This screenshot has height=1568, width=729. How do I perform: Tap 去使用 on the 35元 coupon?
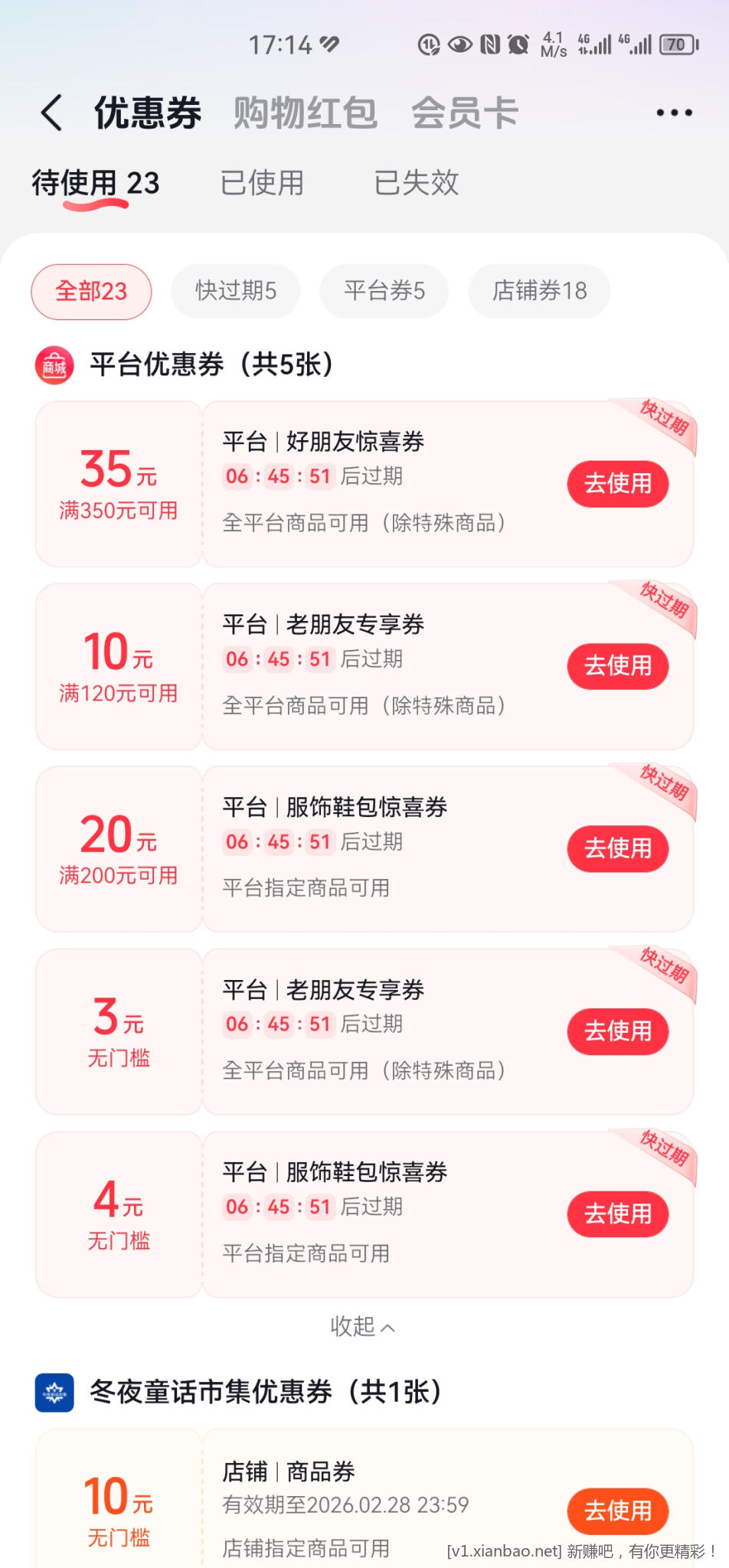click(x=617, y=484)
